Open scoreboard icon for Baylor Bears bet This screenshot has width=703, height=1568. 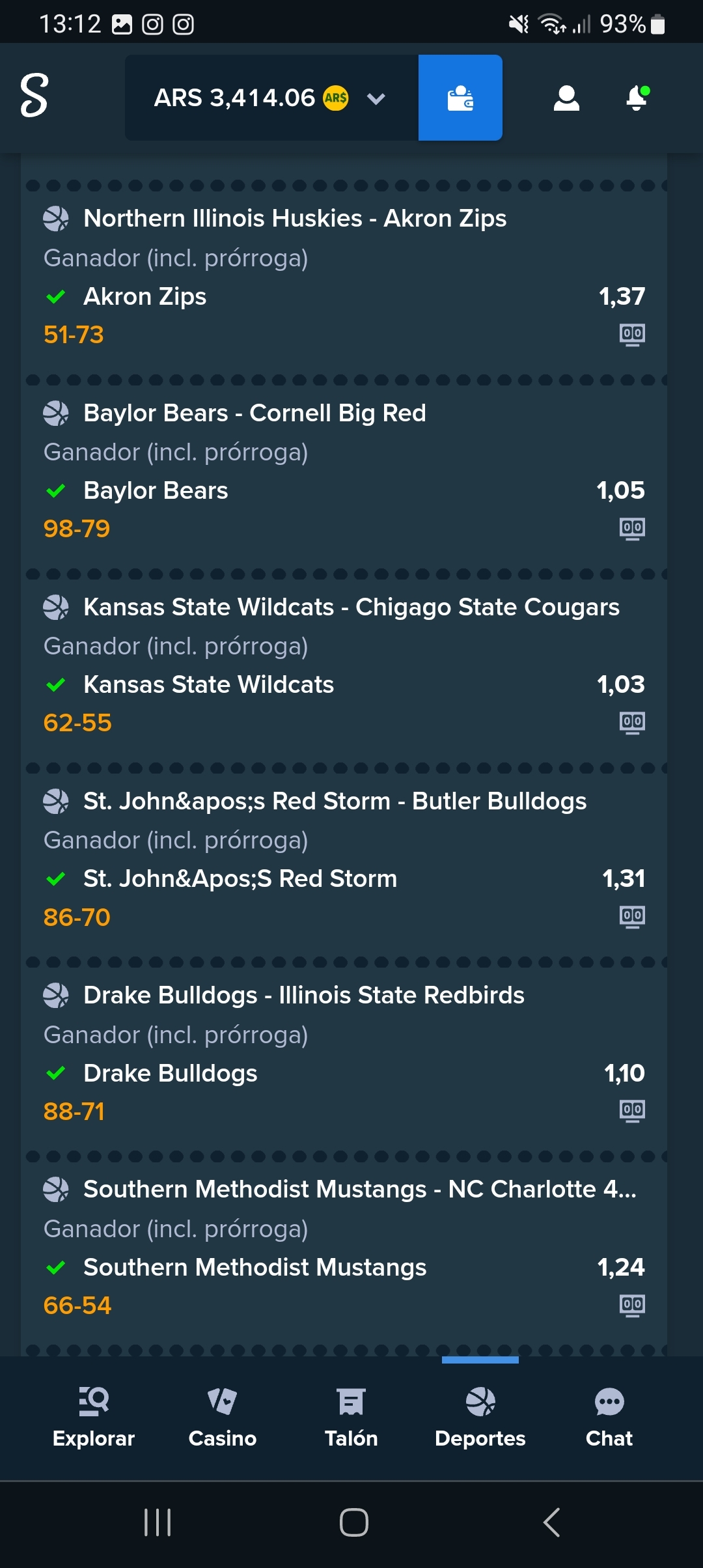coord(632,529)
